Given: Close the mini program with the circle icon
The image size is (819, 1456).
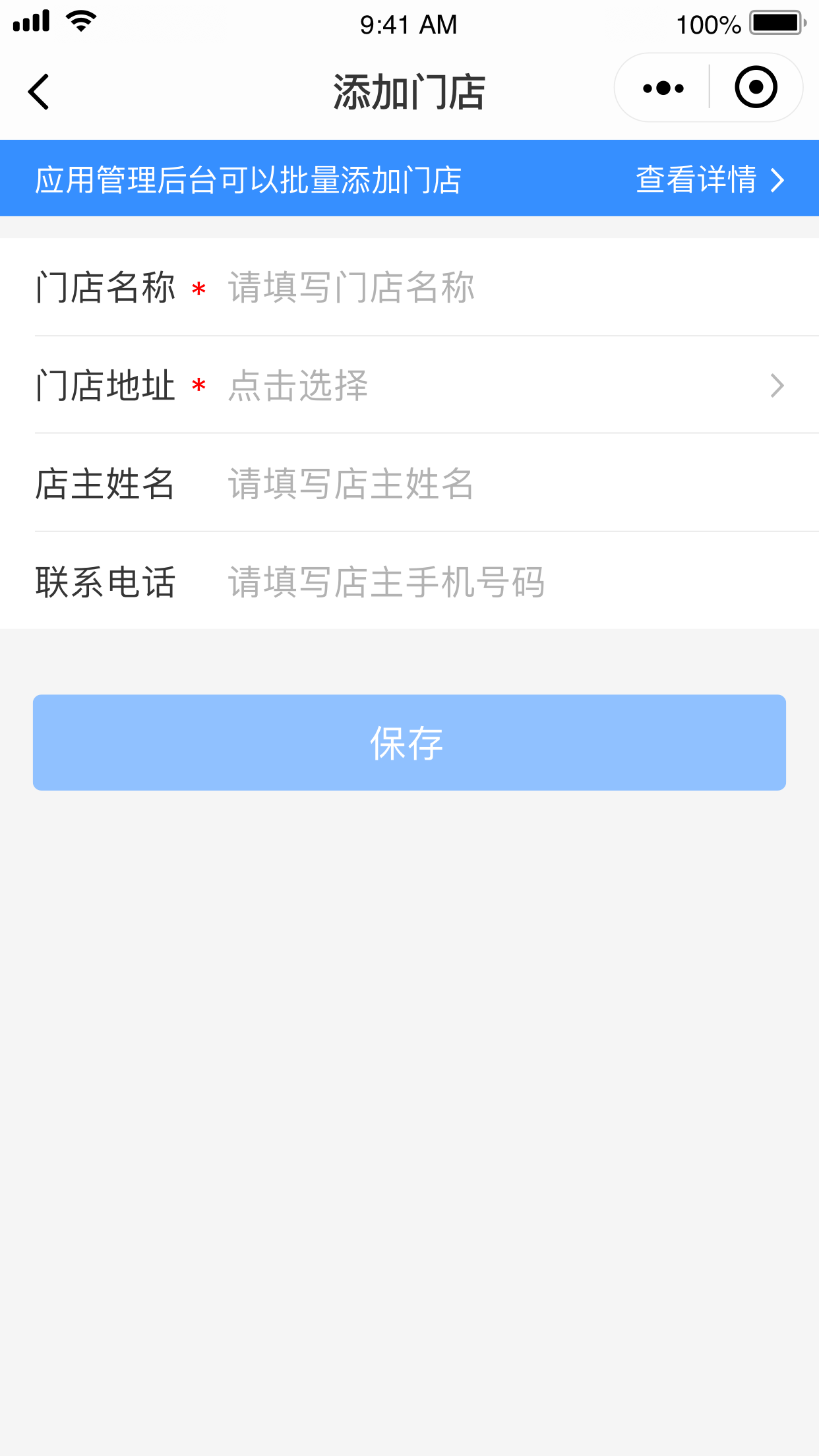Looking at the screenshot, I should click(x=756, y=87).
